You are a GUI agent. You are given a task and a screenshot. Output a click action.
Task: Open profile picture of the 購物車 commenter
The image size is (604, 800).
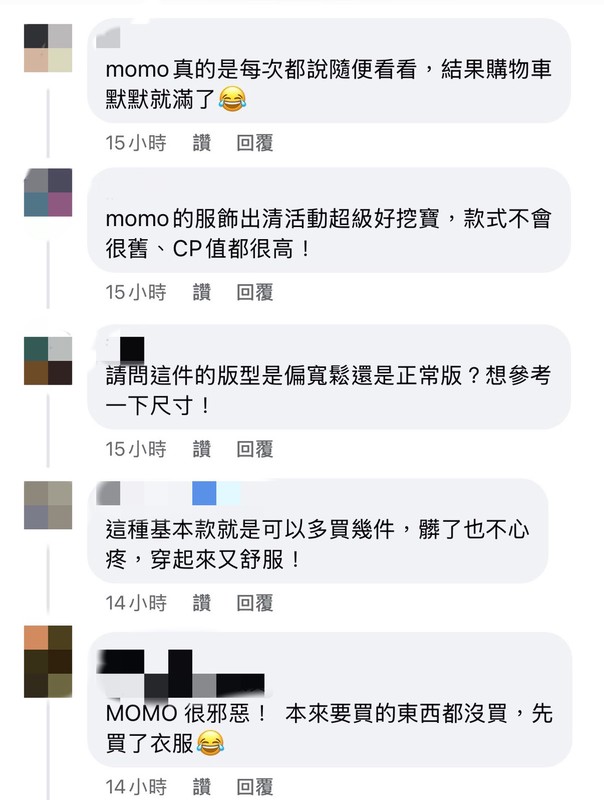(48, 47)
